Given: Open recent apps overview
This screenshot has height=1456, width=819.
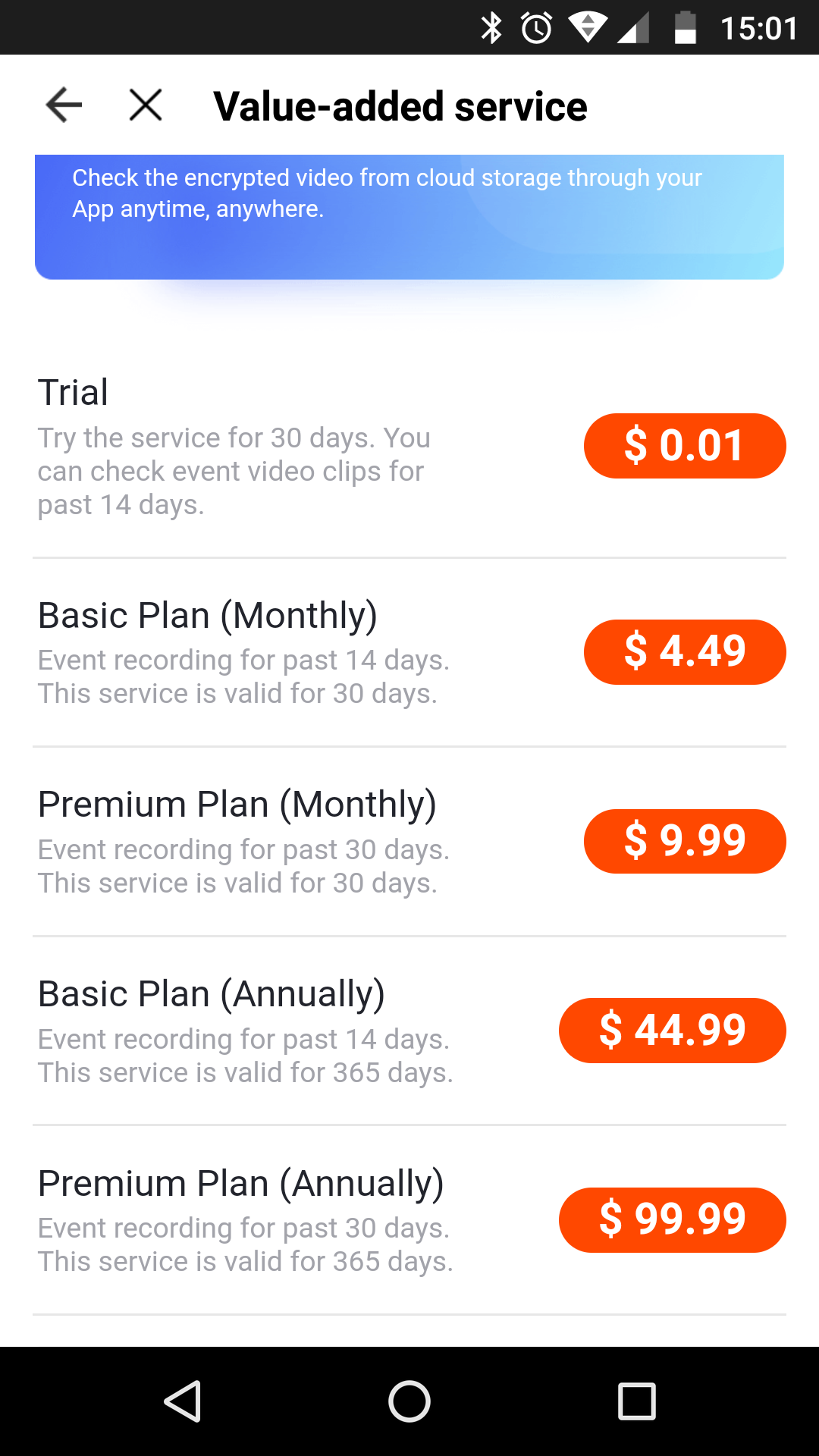Looking at the screenshot, I should [x=637, y=1401].
